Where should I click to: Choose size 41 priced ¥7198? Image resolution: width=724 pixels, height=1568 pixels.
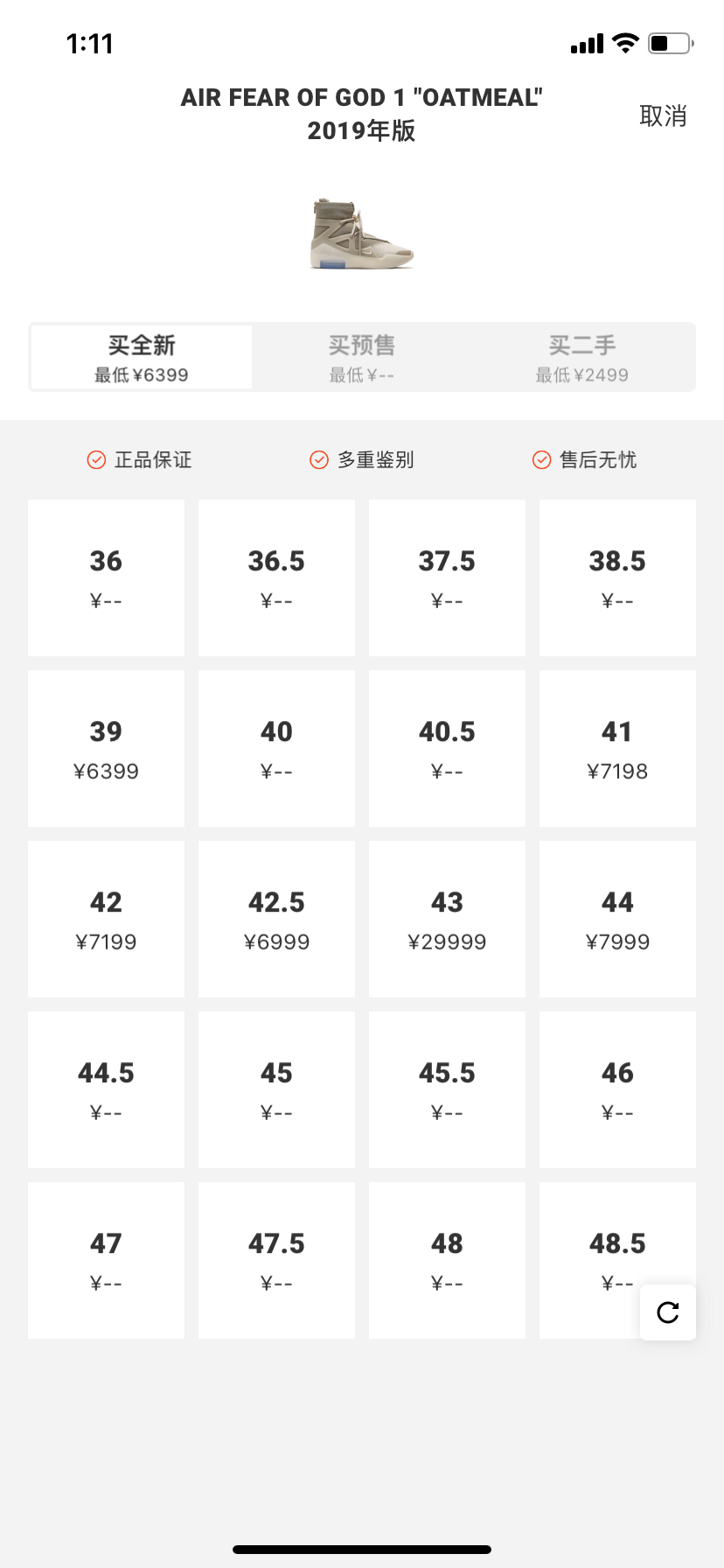[617, 748]
